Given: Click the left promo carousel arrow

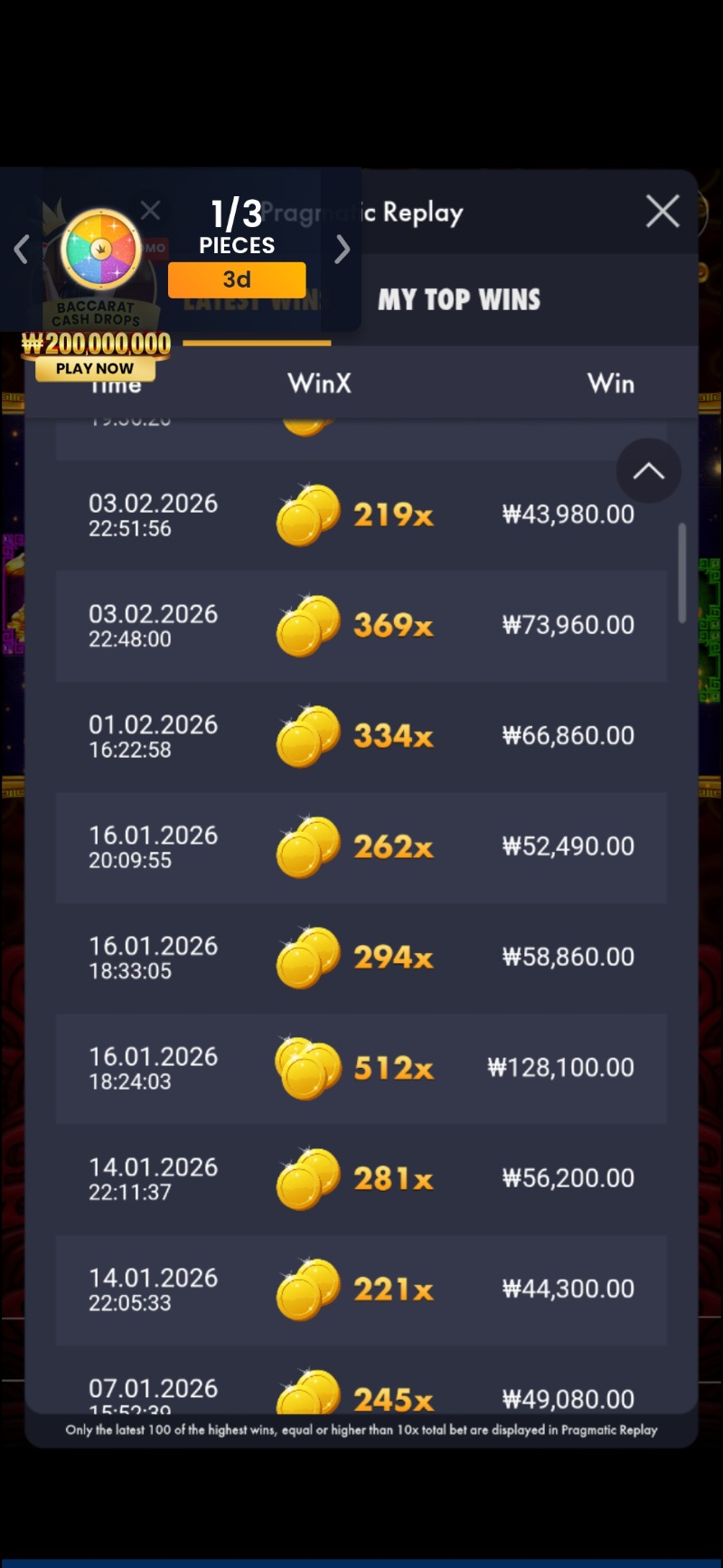Looking at the screenshot, I should (22, 250).
